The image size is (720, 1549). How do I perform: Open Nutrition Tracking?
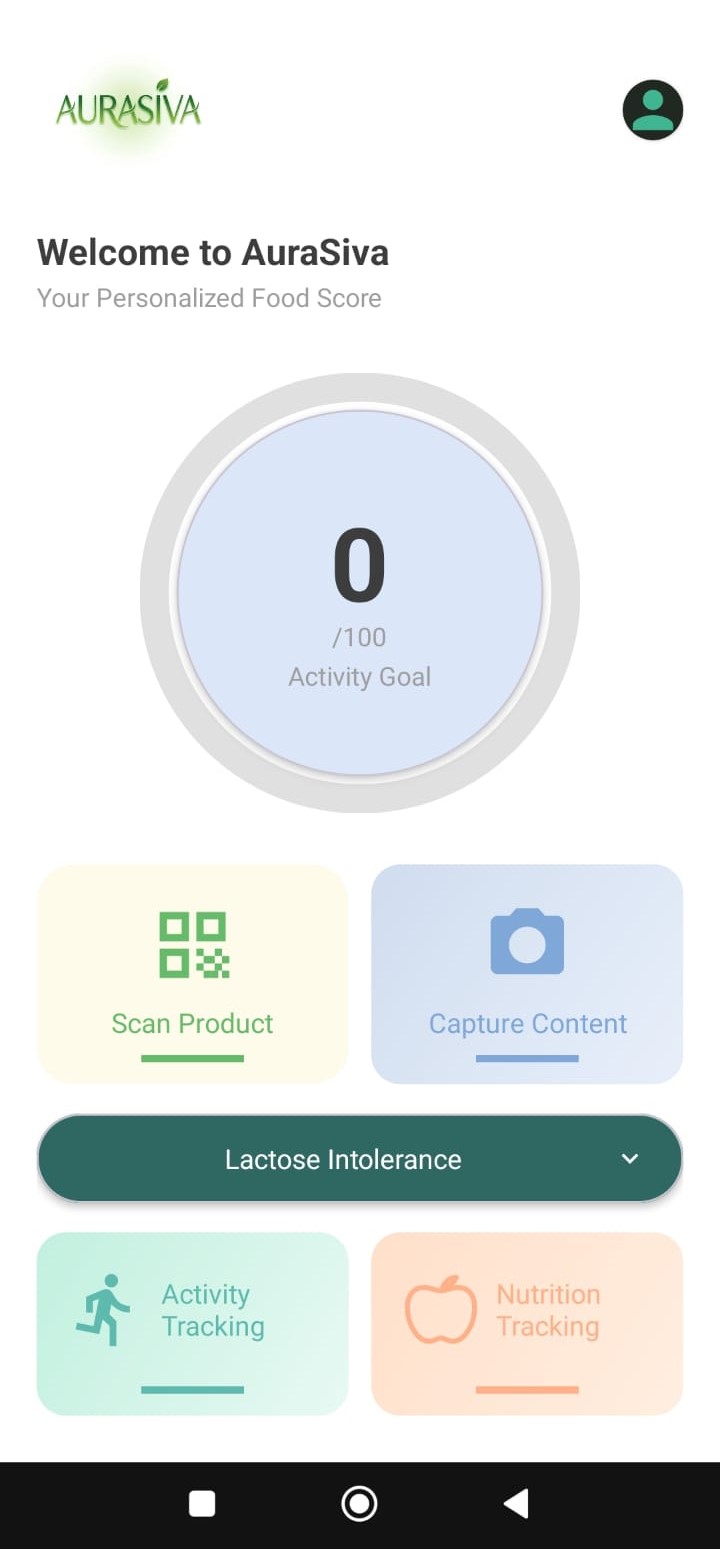[x=527, y=1323]
